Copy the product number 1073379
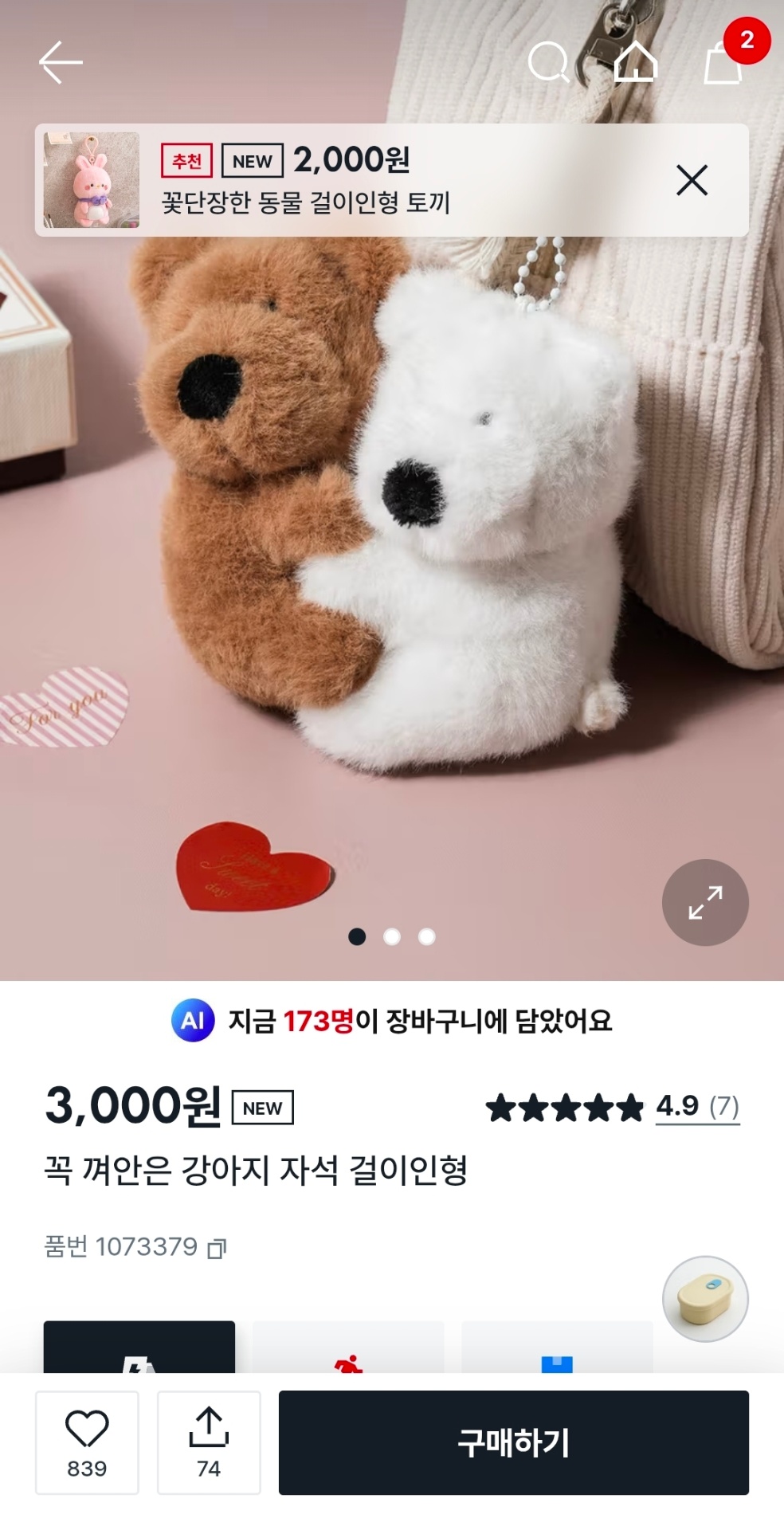The width and height of the screenshot is (784, 1530). [217, 1248]
